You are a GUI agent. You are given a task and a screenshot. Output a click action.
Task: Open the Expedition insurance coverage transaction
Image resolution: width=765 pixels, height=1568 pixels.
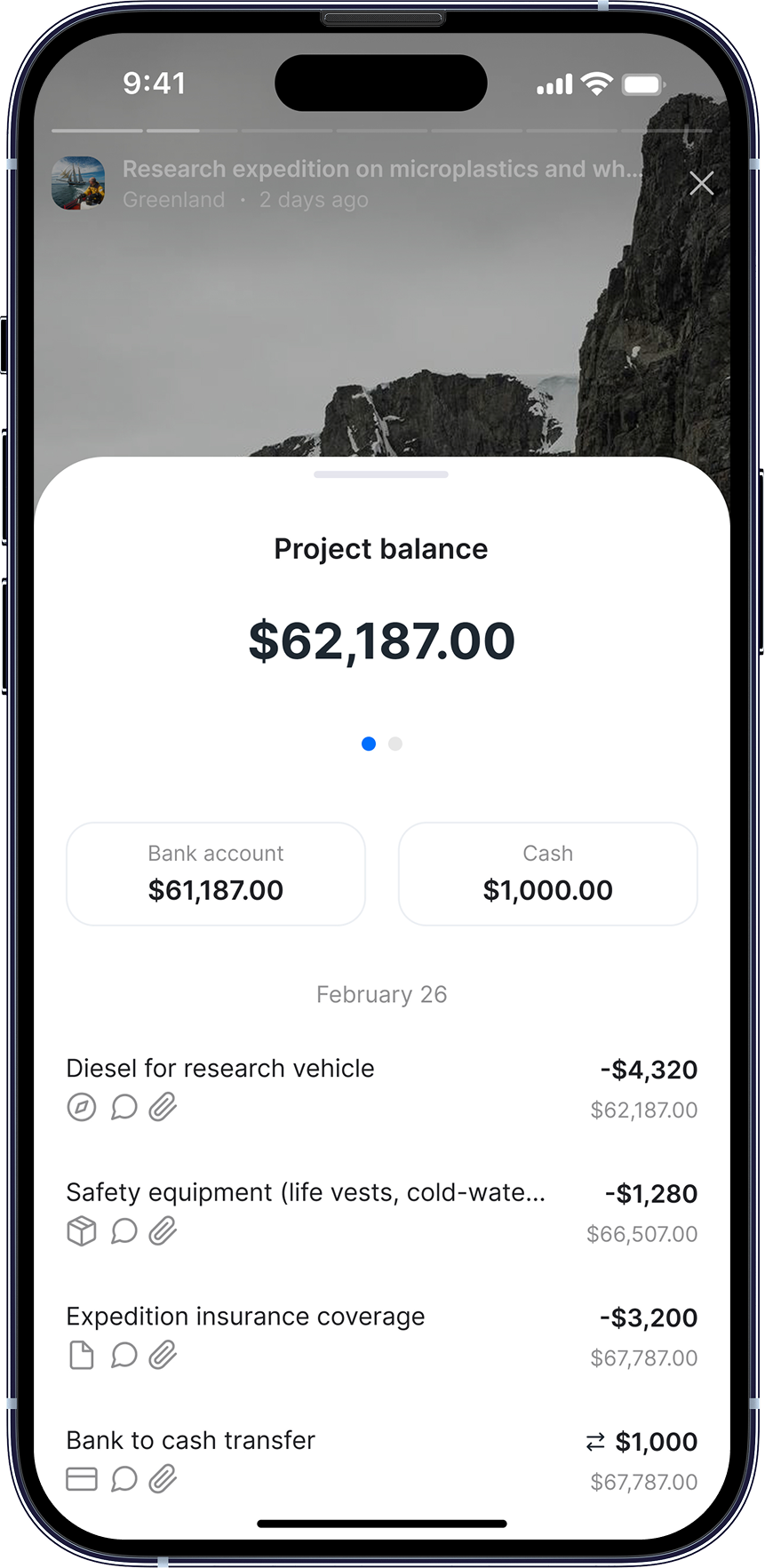(x=245, y=1317)
